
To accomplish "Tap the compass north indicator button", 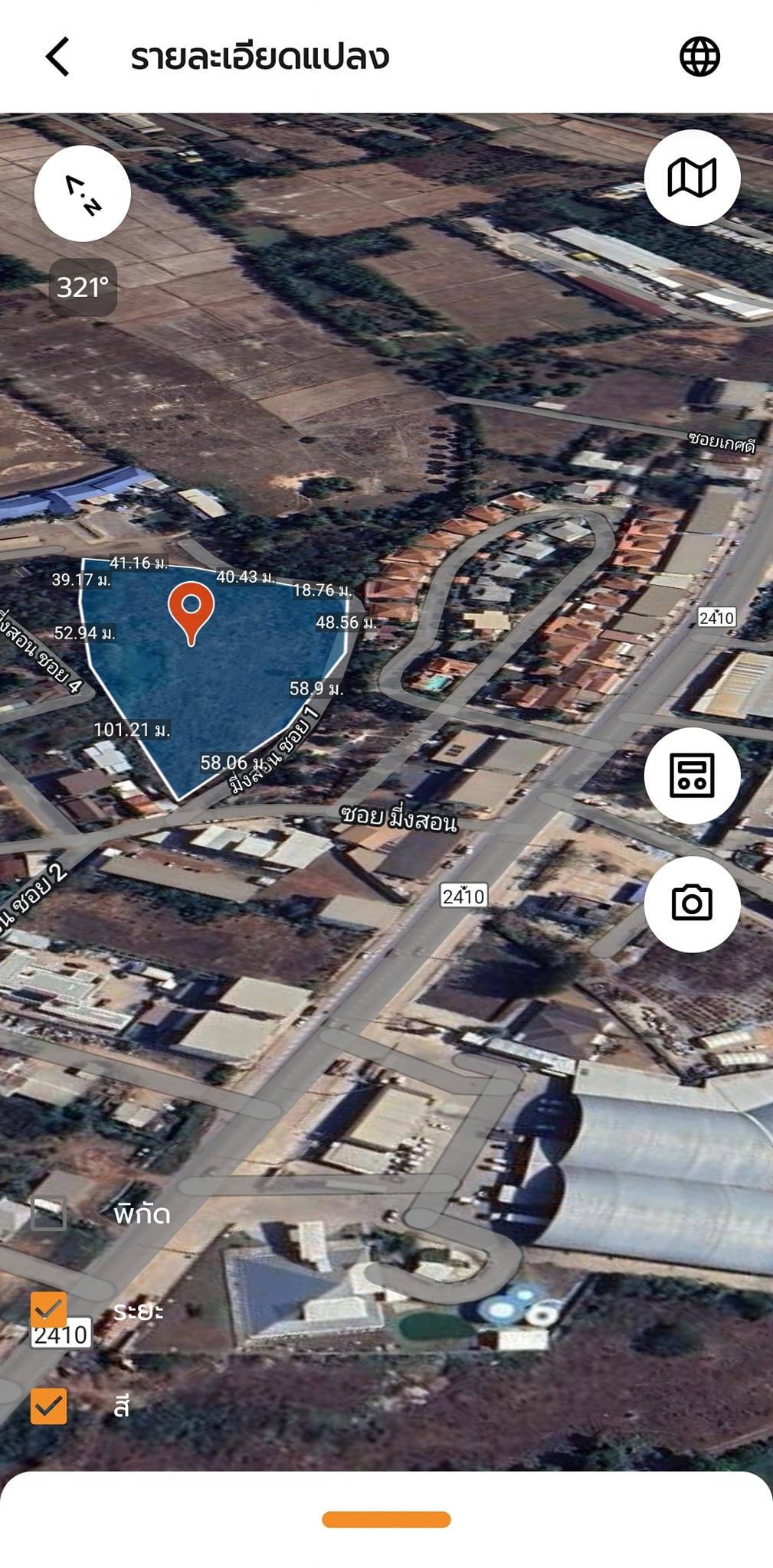I will [x=83, y=194].
